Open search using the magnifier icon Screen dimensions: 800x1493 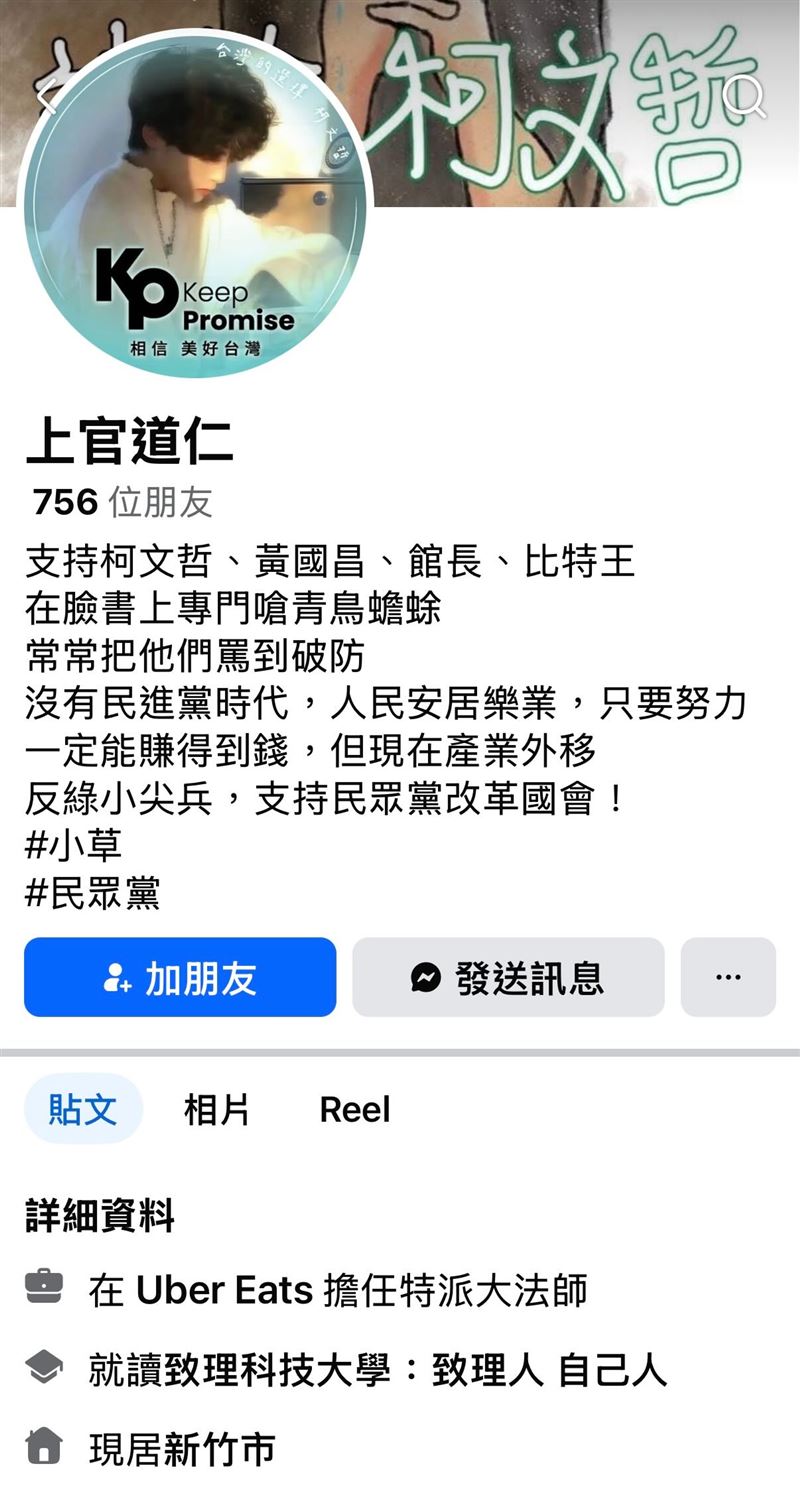[x=743, y=96]
